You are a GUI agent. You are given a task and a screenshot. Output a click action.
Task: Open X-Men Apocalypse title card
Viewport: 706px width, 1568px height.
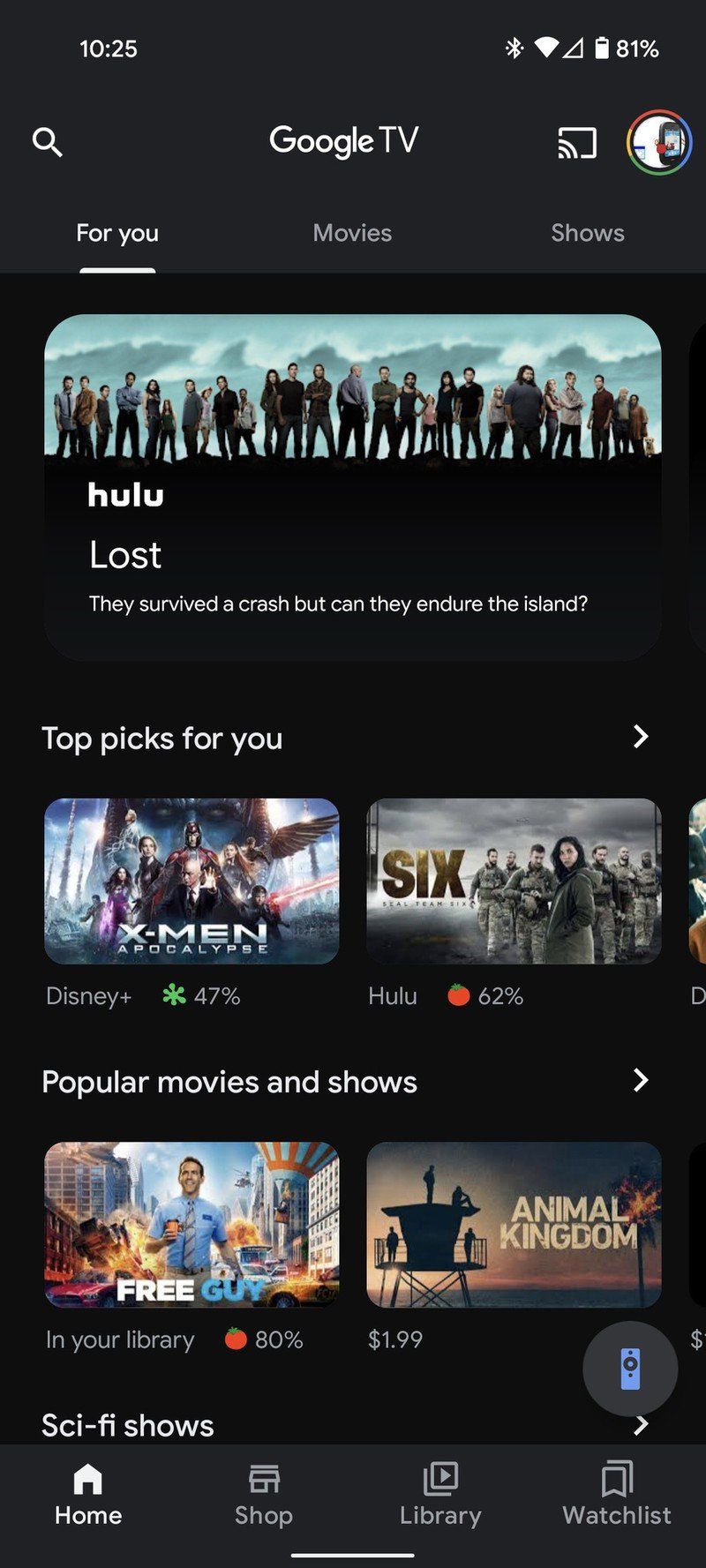click(192, 881)
